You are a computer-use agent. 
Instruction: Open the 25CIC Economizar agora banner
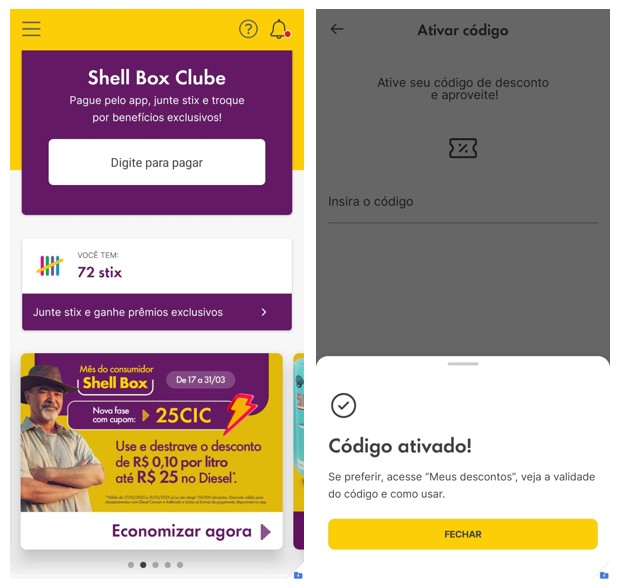tap(152, 450)
